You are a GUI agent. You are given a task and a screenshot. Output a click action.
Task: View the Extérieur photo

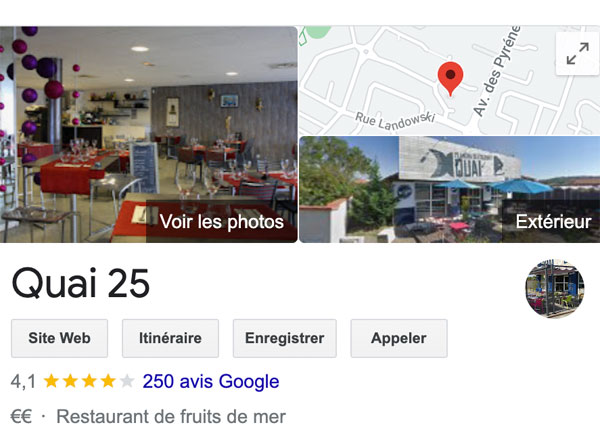pos(450,190)
